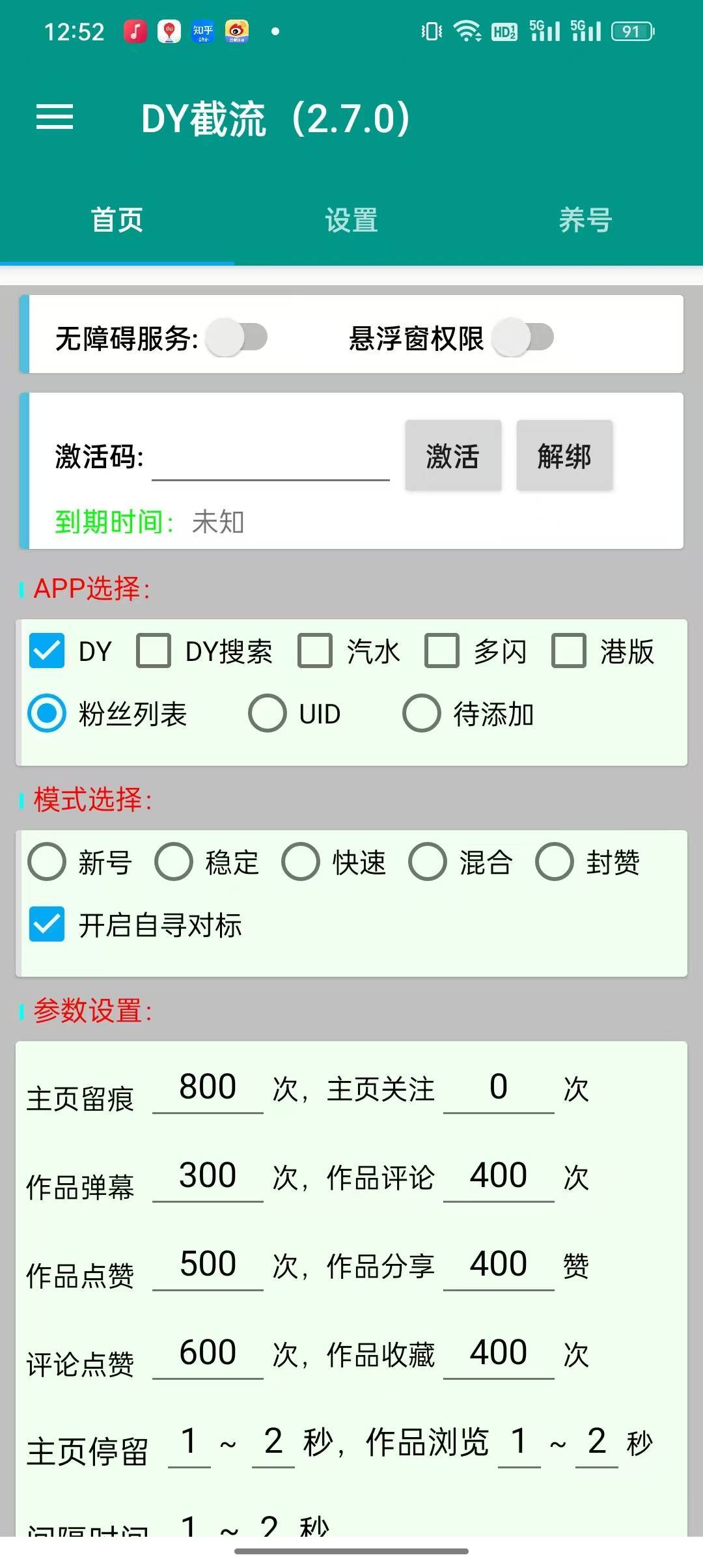
Task: Click the 激活 button
Action: pos(453,456)
